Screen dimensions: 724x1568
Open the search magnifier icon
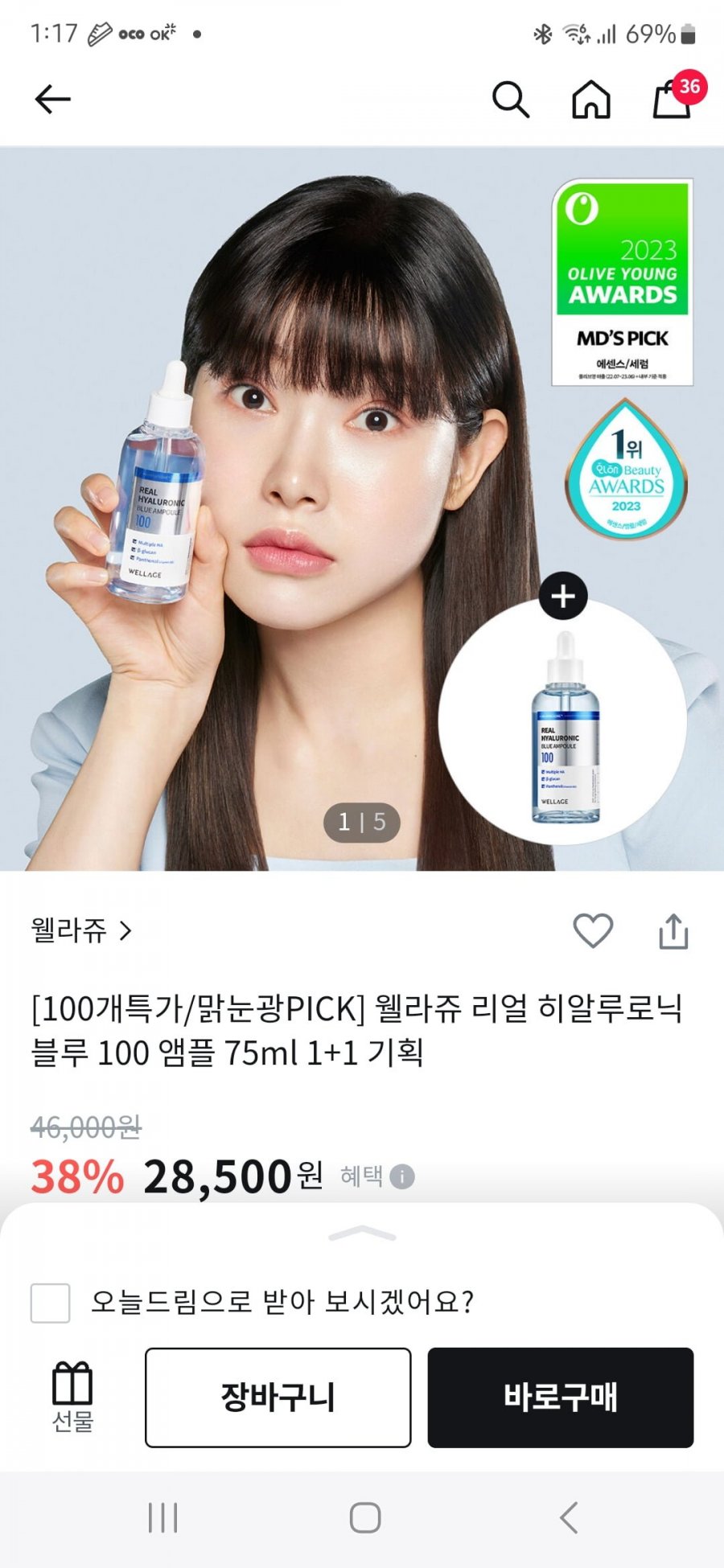(510, 100)
